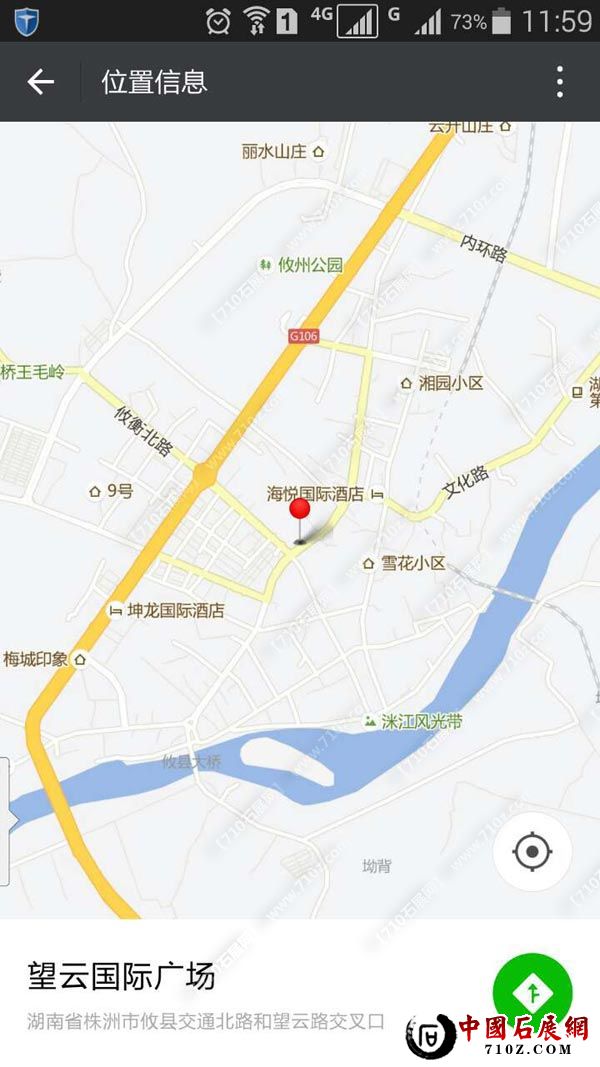Tap the red location pin

point(300,512)
